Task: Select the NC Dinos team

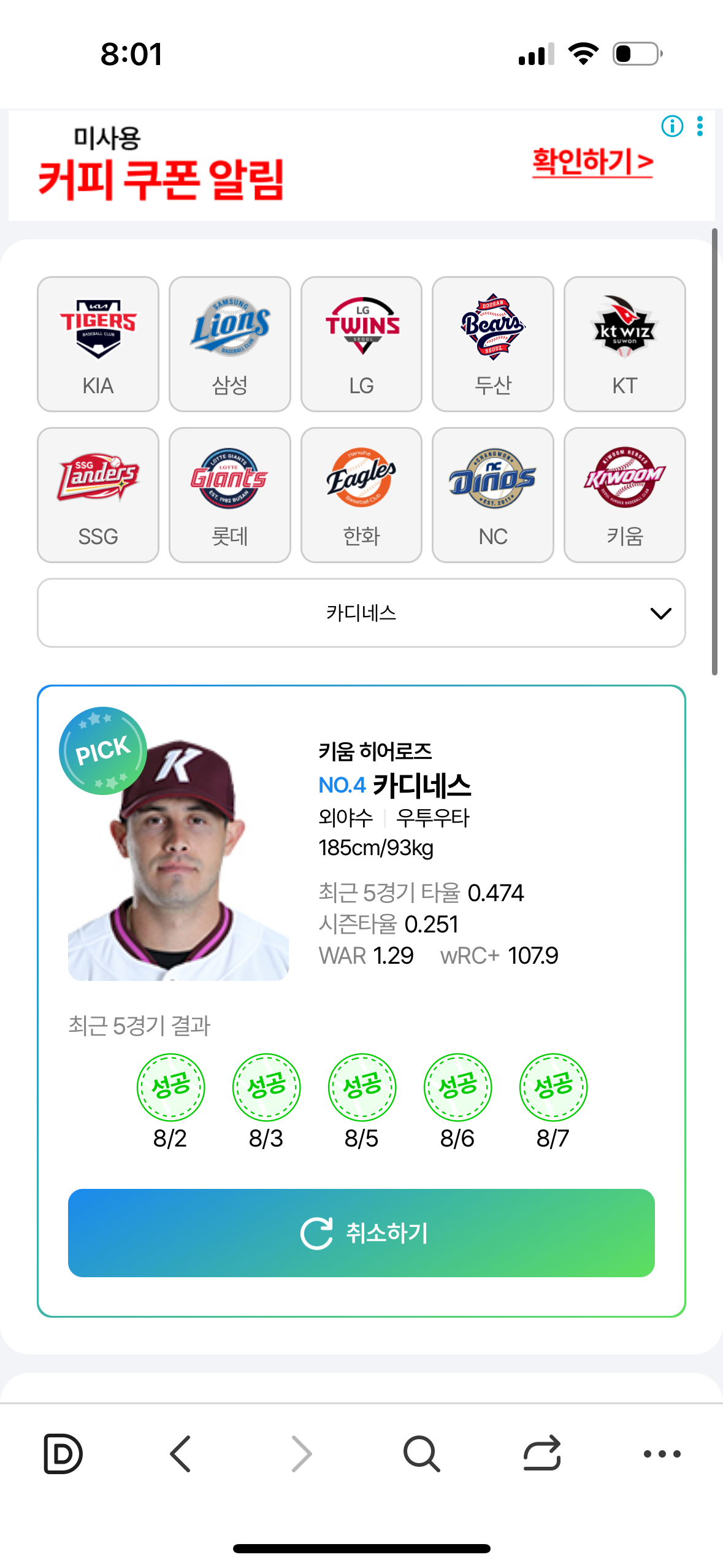Action: tap(493, 495)
